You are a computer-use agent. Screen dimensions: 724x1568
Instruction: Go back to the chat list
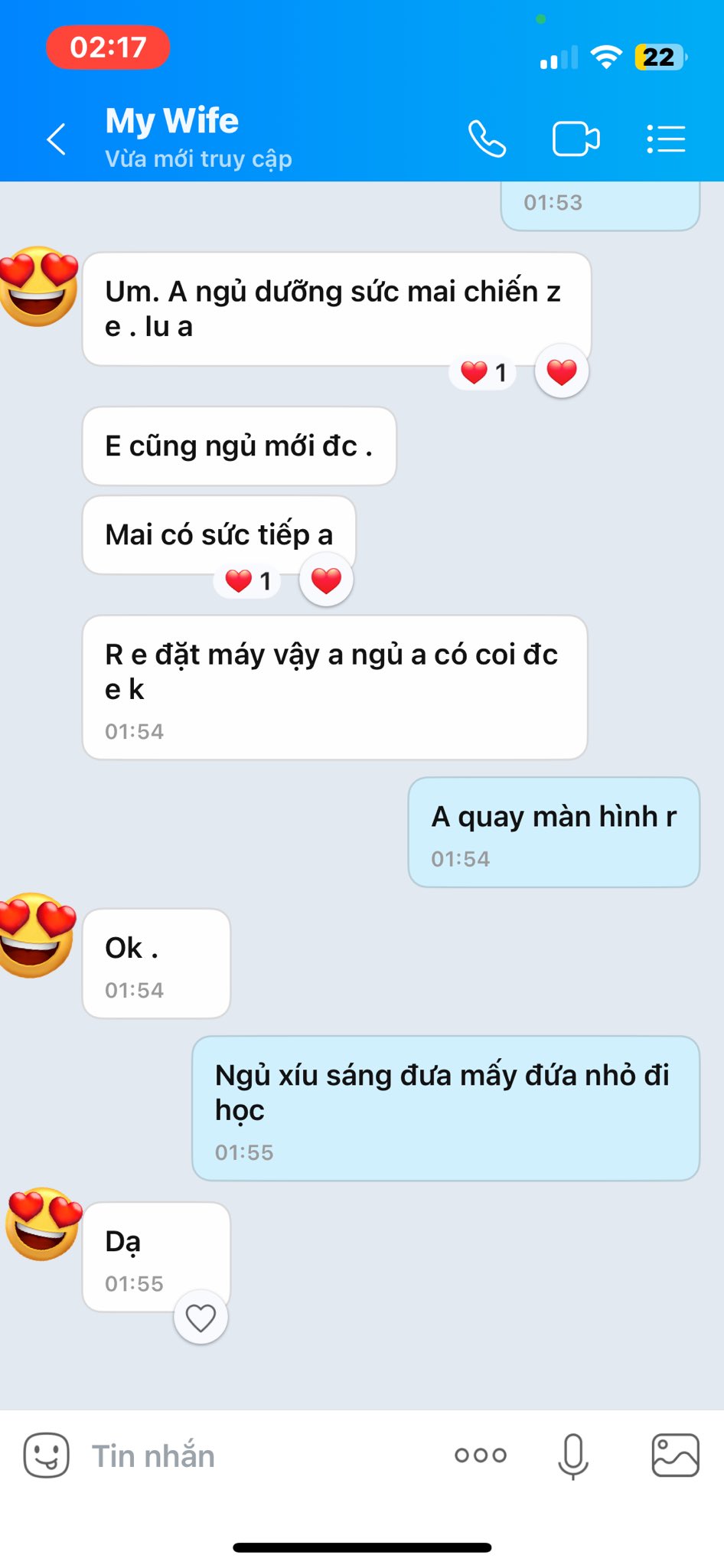(57, 139)
